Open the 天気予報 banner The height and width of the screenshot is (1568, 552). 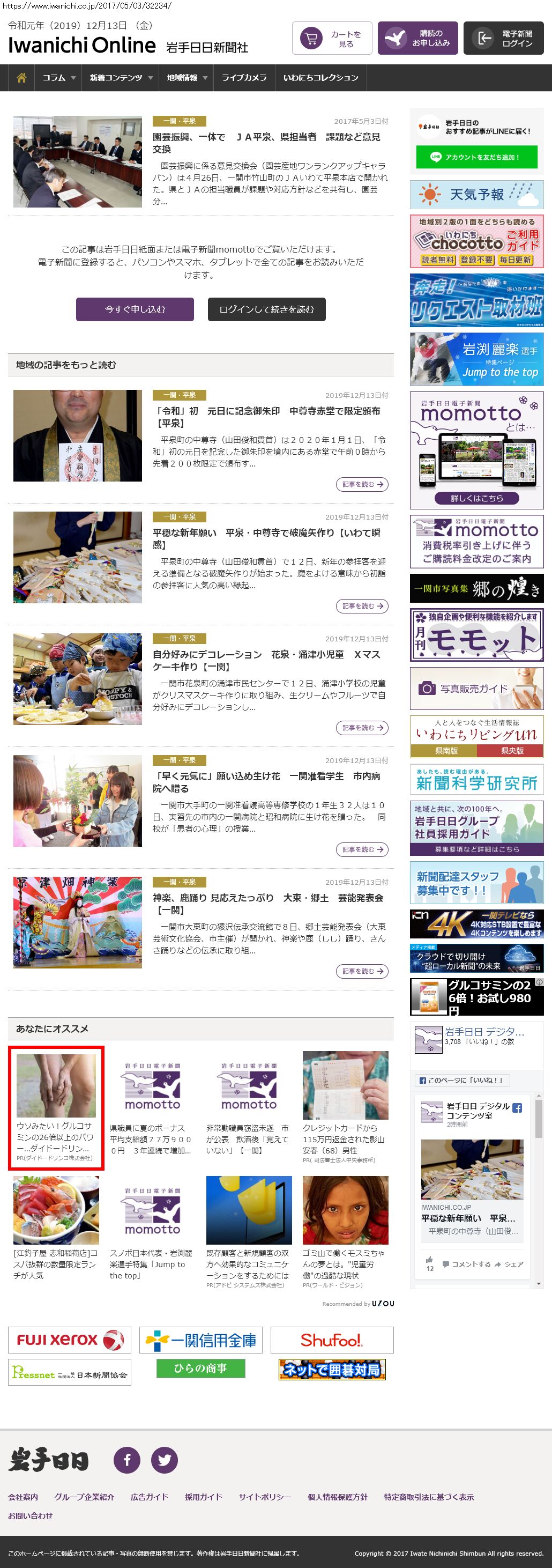(476, 195)
